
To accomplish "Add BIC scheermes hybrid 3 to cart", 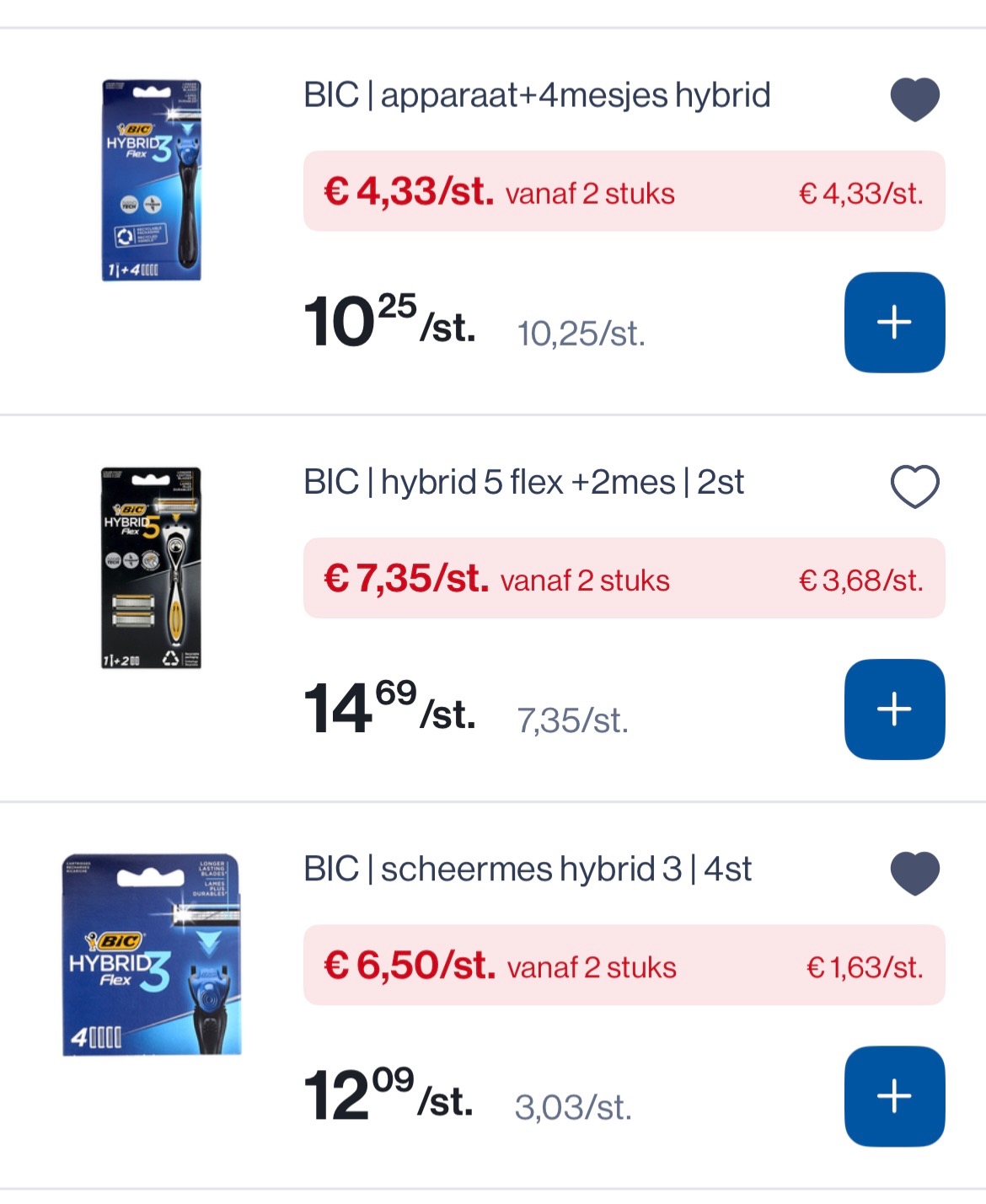I will tap(894, 1095).
